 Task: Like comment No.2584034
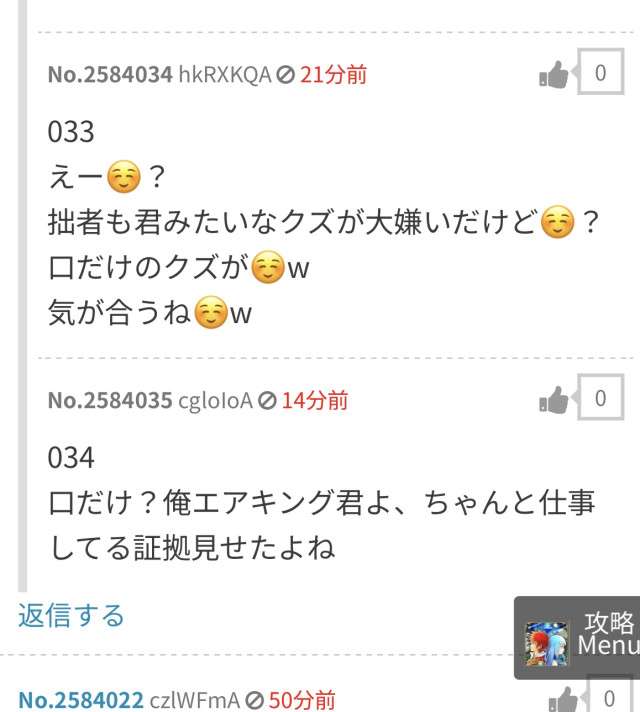[554, 74]
